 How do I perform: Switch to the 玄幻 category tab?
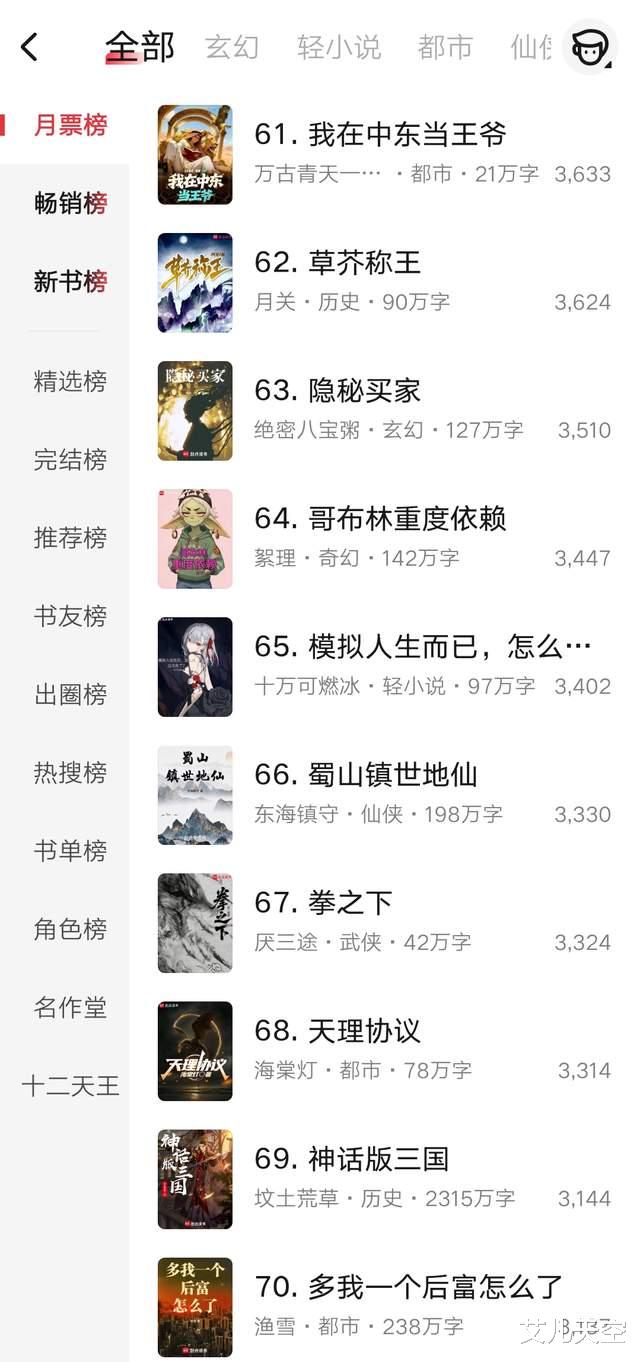point(232,47)
